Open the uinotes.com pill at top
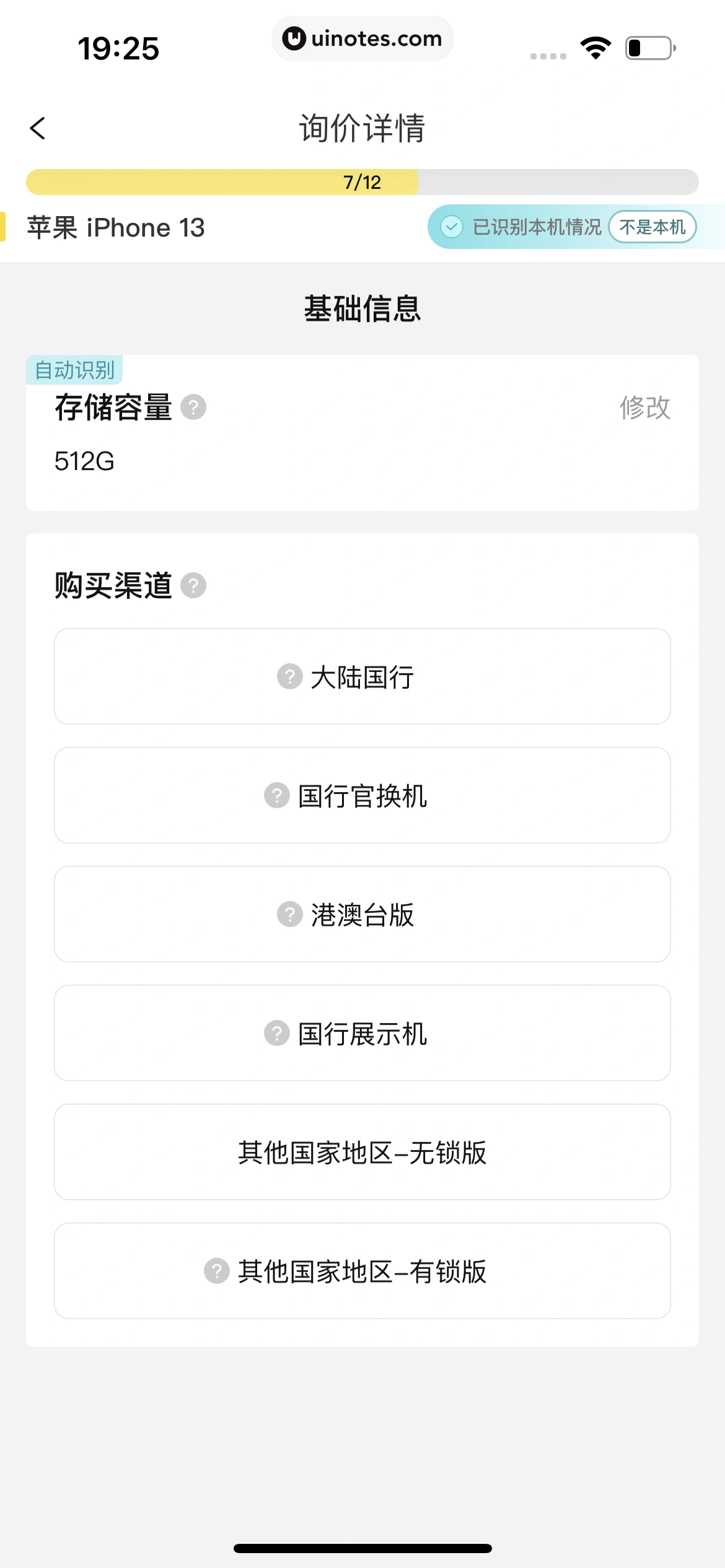Viewport: 725px width, 1568px height. [362, 38]
